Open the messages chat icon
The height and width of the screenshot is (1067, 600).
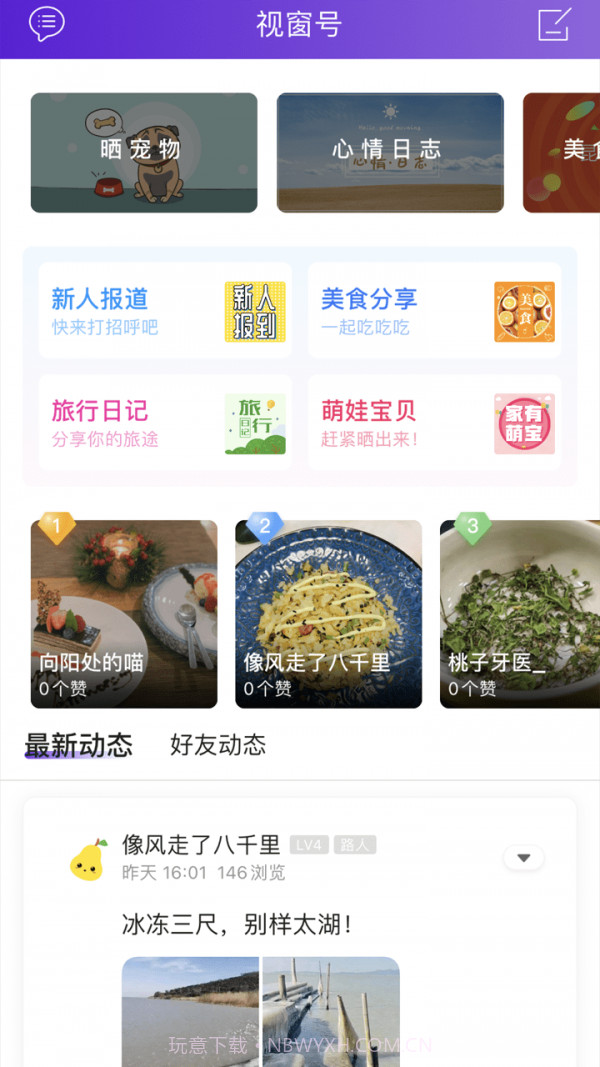click(x=46, y=24)
